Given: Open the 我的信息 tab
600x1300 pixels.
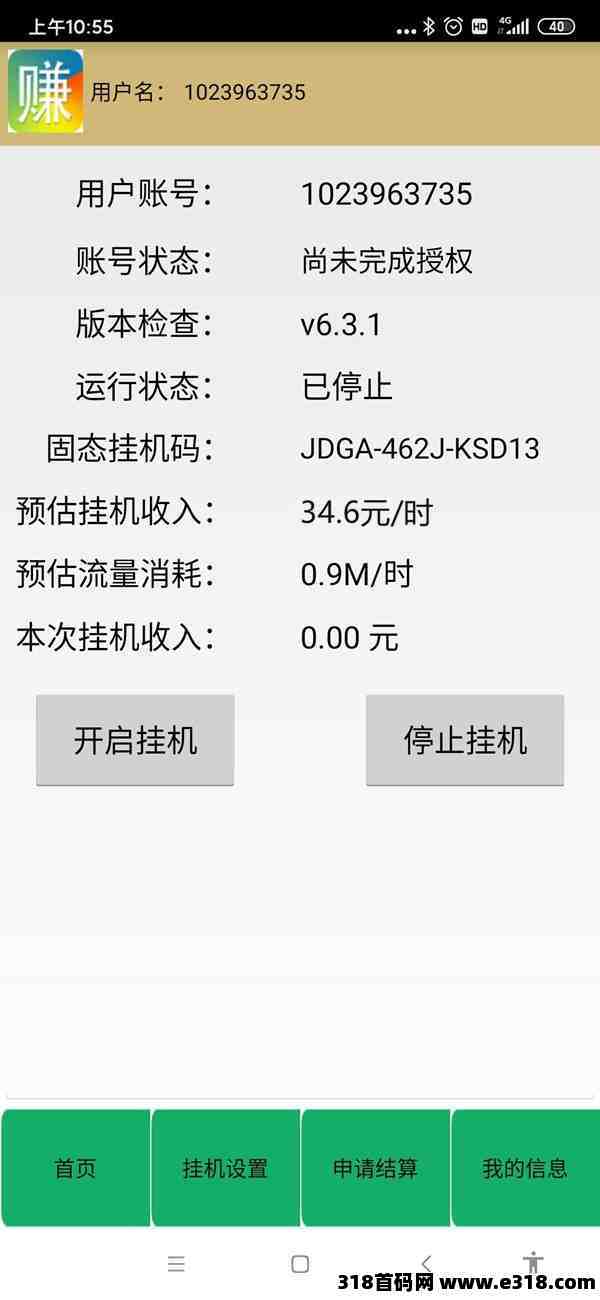Looking at the screenshot, I should (525, 1168).
